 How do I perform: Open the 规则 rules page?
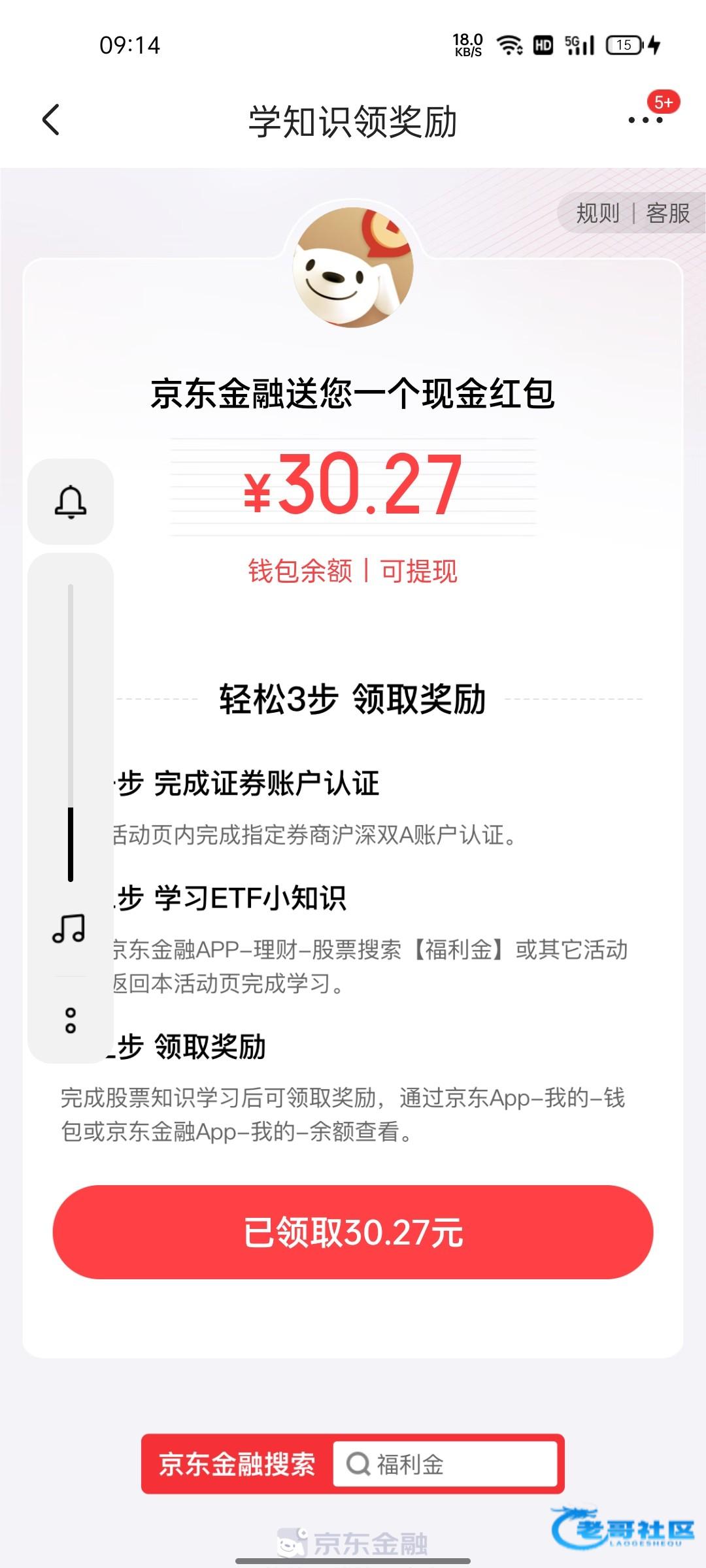(x=597, y=213)
